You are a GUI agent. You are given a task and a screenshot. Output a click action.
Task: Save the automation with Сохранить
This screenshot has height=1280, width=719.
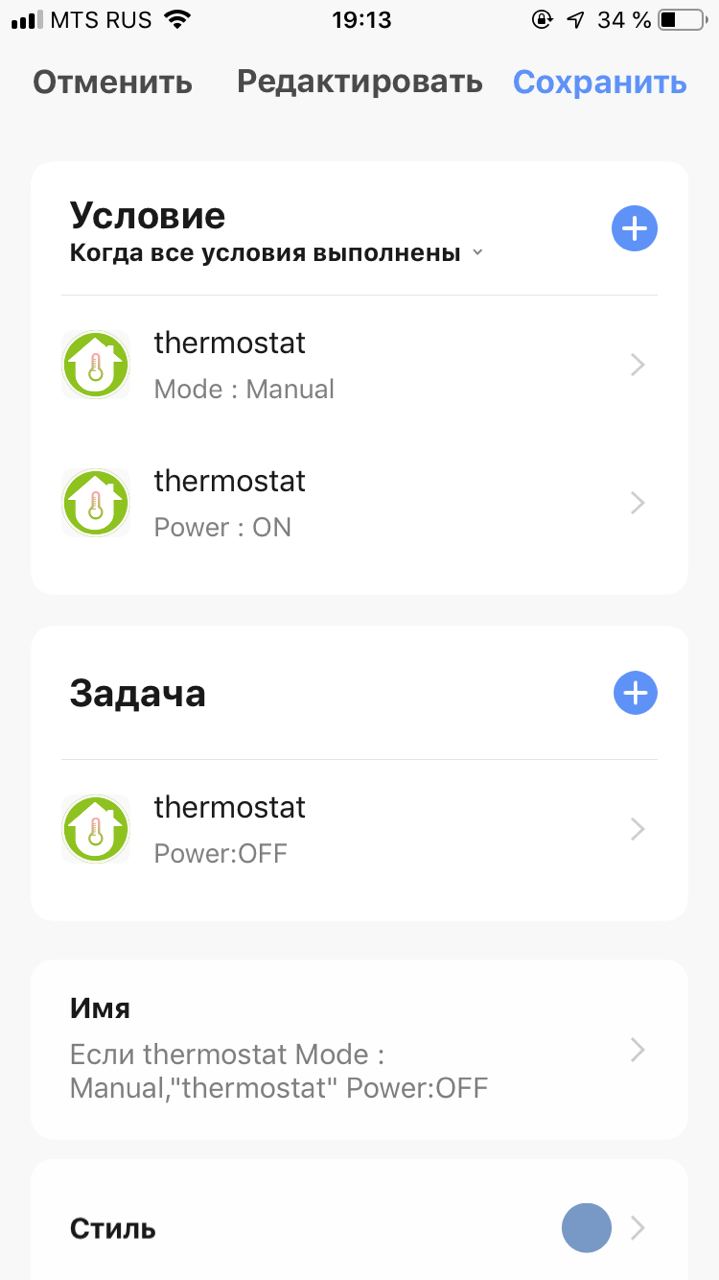click(x=600, y=82)
